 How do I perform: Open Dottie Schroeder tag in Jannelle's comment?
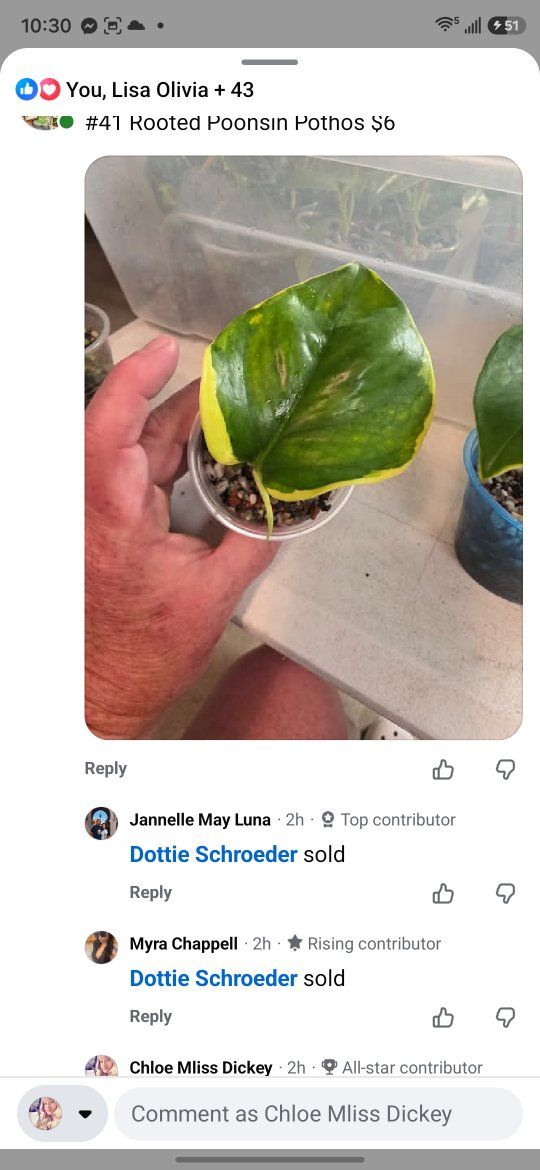point(213,854)
